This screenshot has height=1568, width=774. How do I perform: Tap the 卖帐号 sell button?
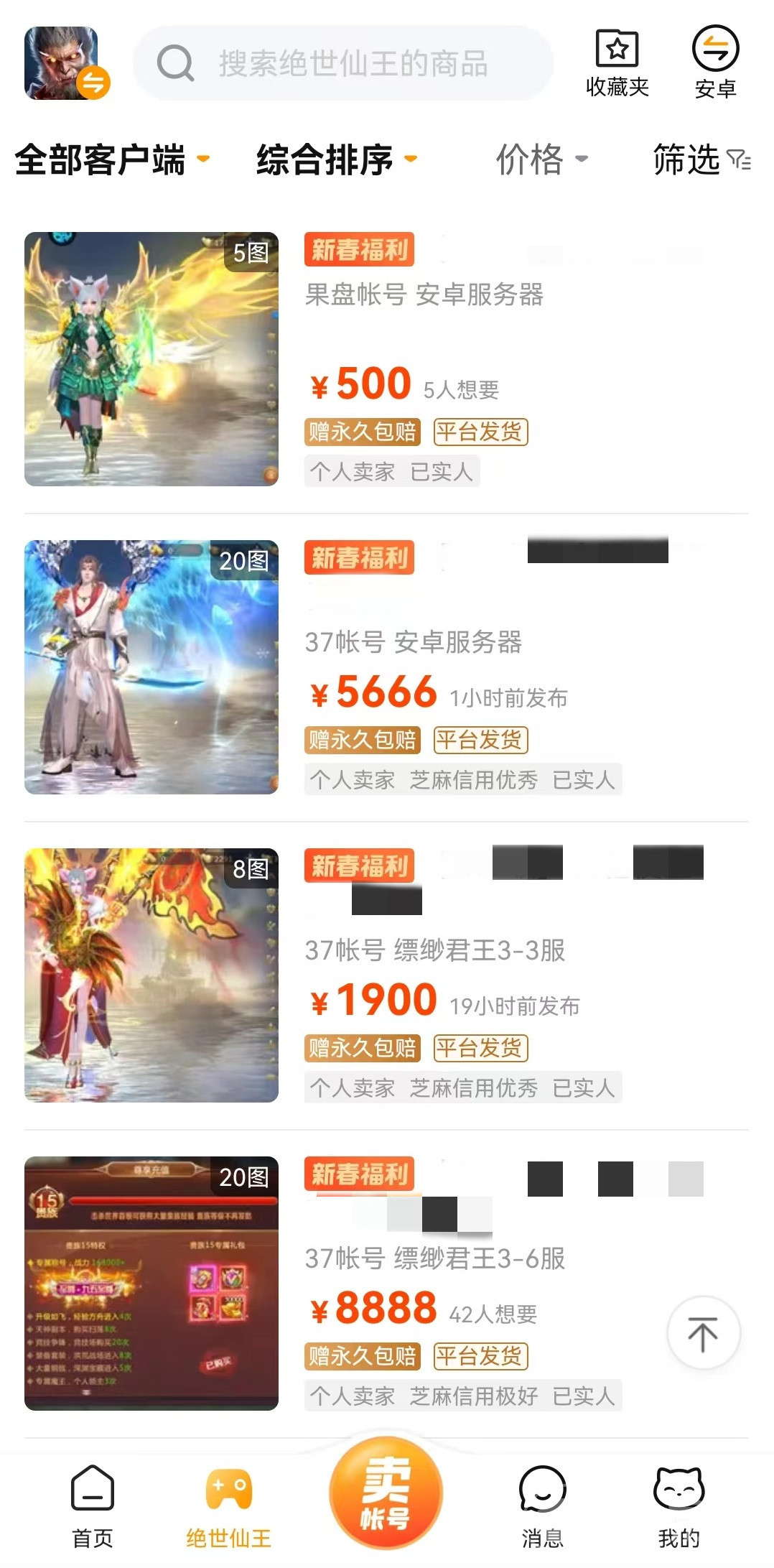coord(386,1493)
